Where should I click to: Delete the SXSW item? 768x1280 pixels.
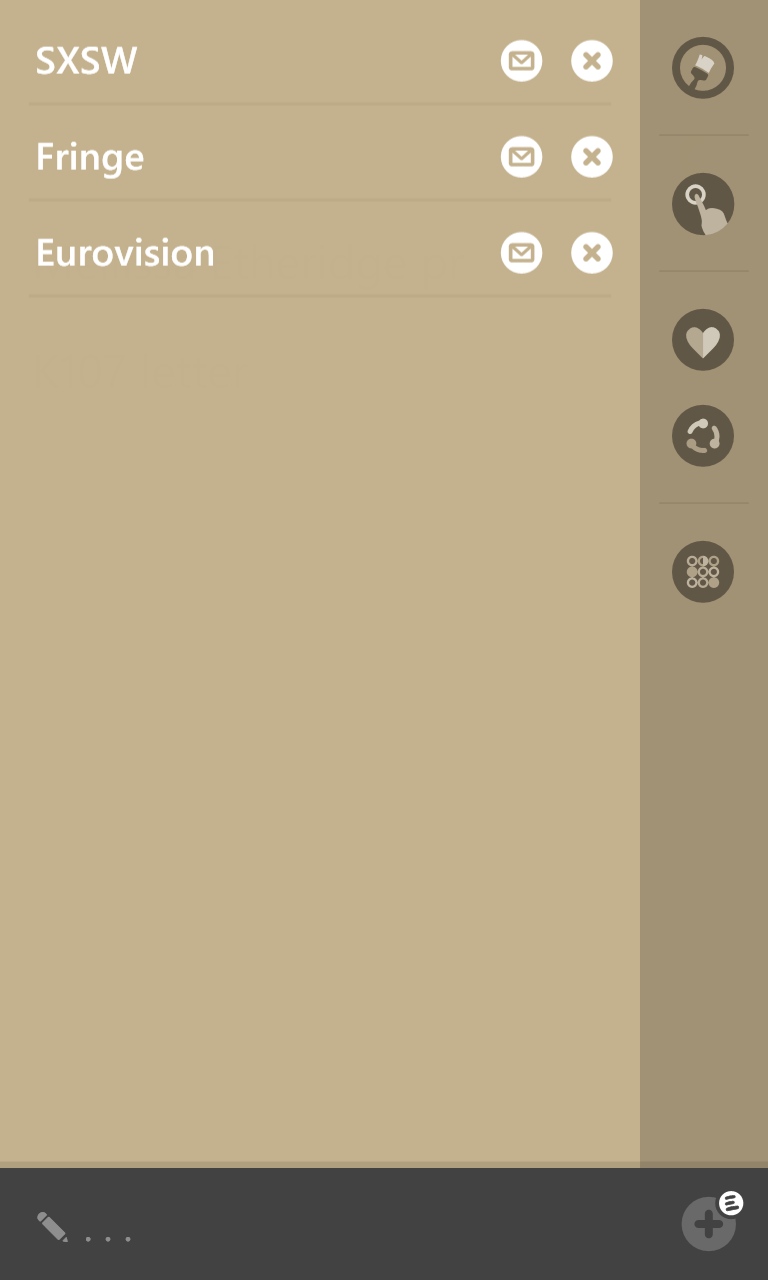(x=592, y=61)
